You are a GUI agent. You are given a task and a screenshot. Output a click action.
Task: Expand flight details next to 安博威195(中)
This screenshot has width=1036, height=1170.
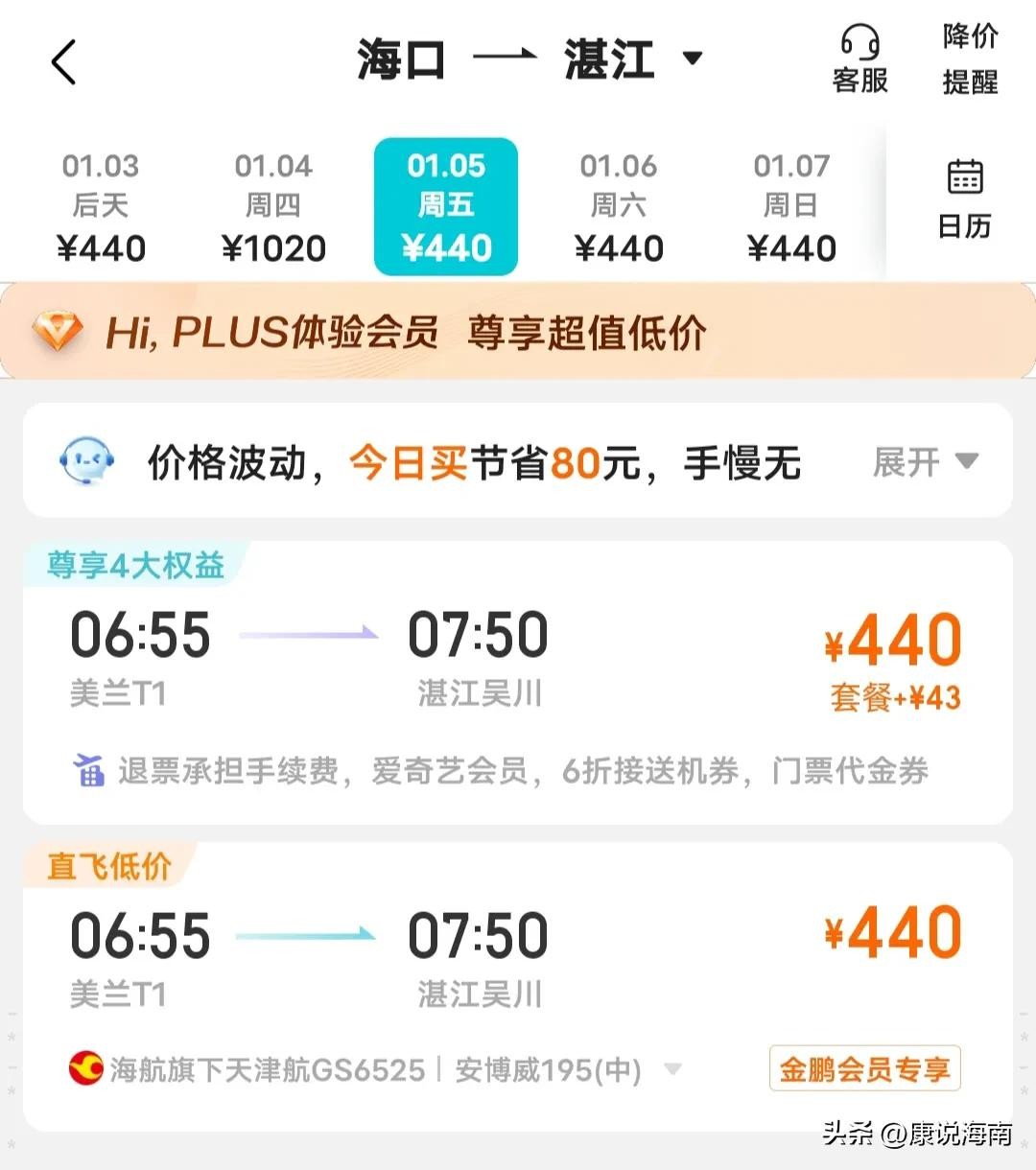click(x=673, y=1069)
